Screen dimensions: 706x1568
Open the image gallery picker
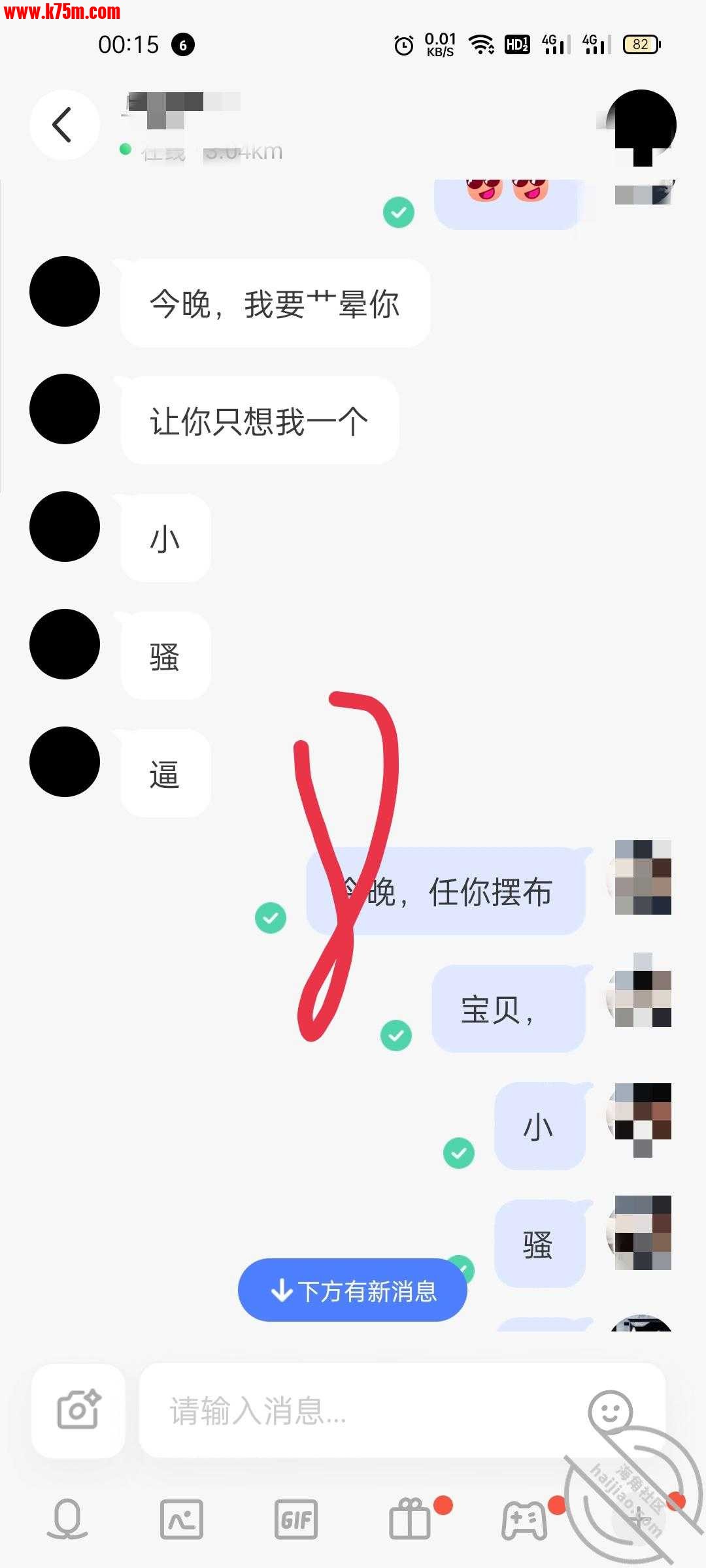(x=181, y=1519)
